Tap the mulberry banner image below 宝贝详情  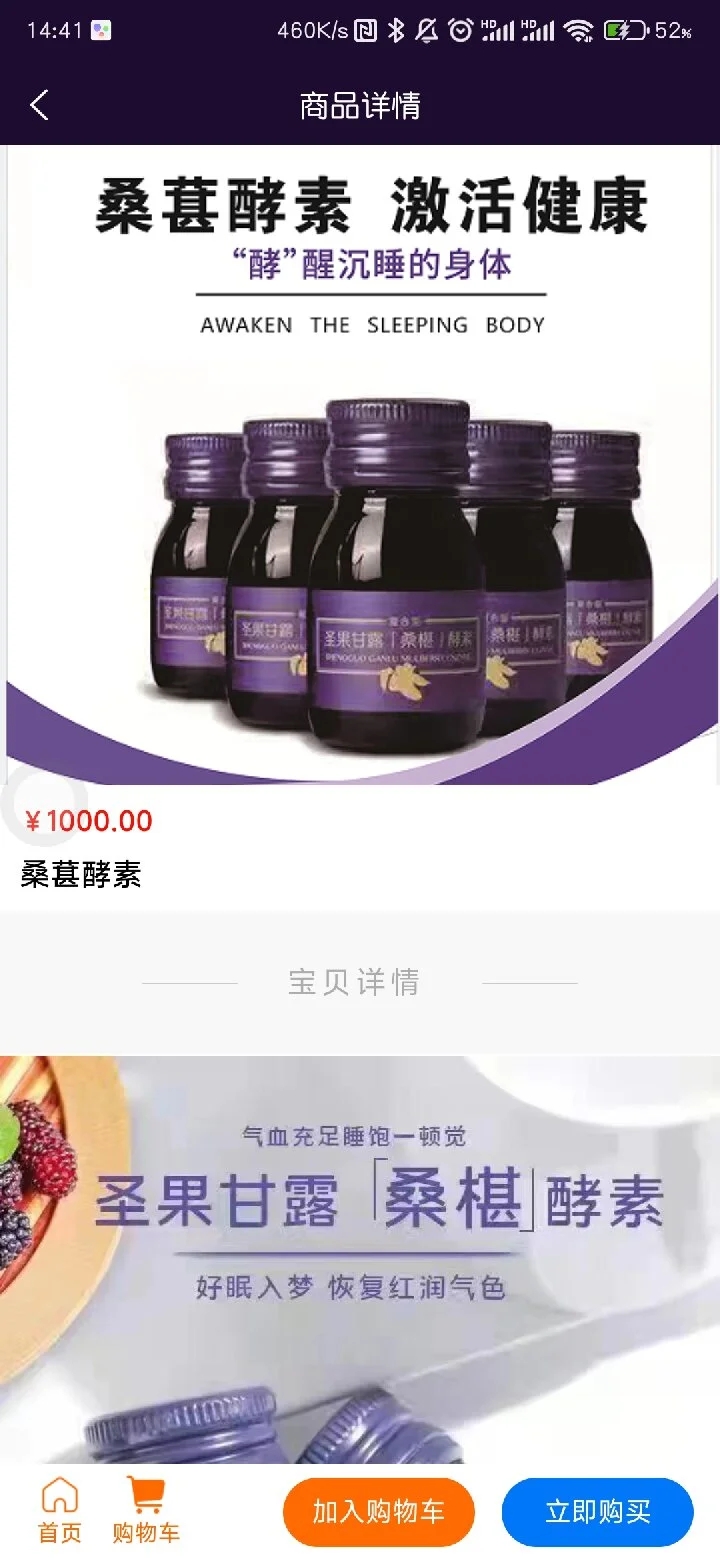[x=360, y=1250]
